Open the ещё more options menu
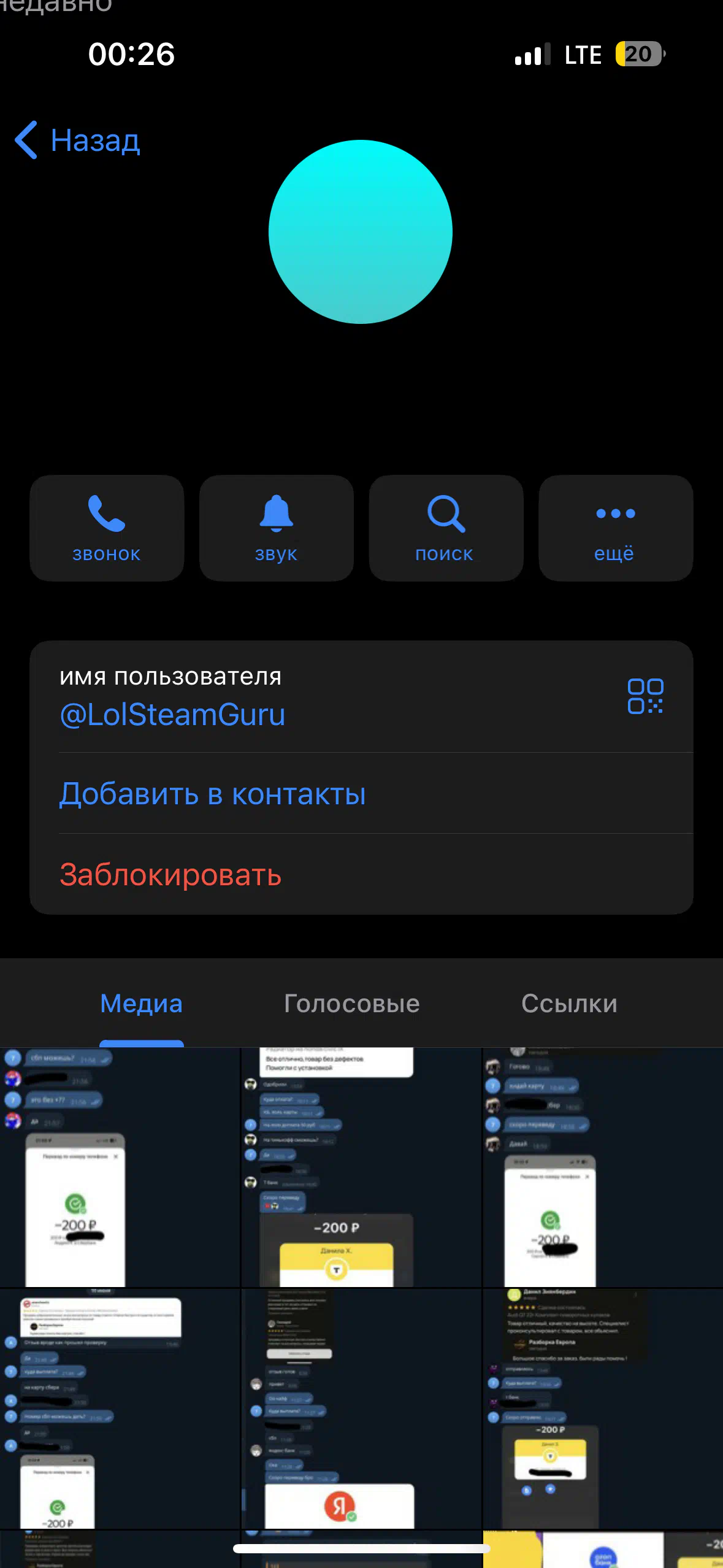 click(616, 528)
